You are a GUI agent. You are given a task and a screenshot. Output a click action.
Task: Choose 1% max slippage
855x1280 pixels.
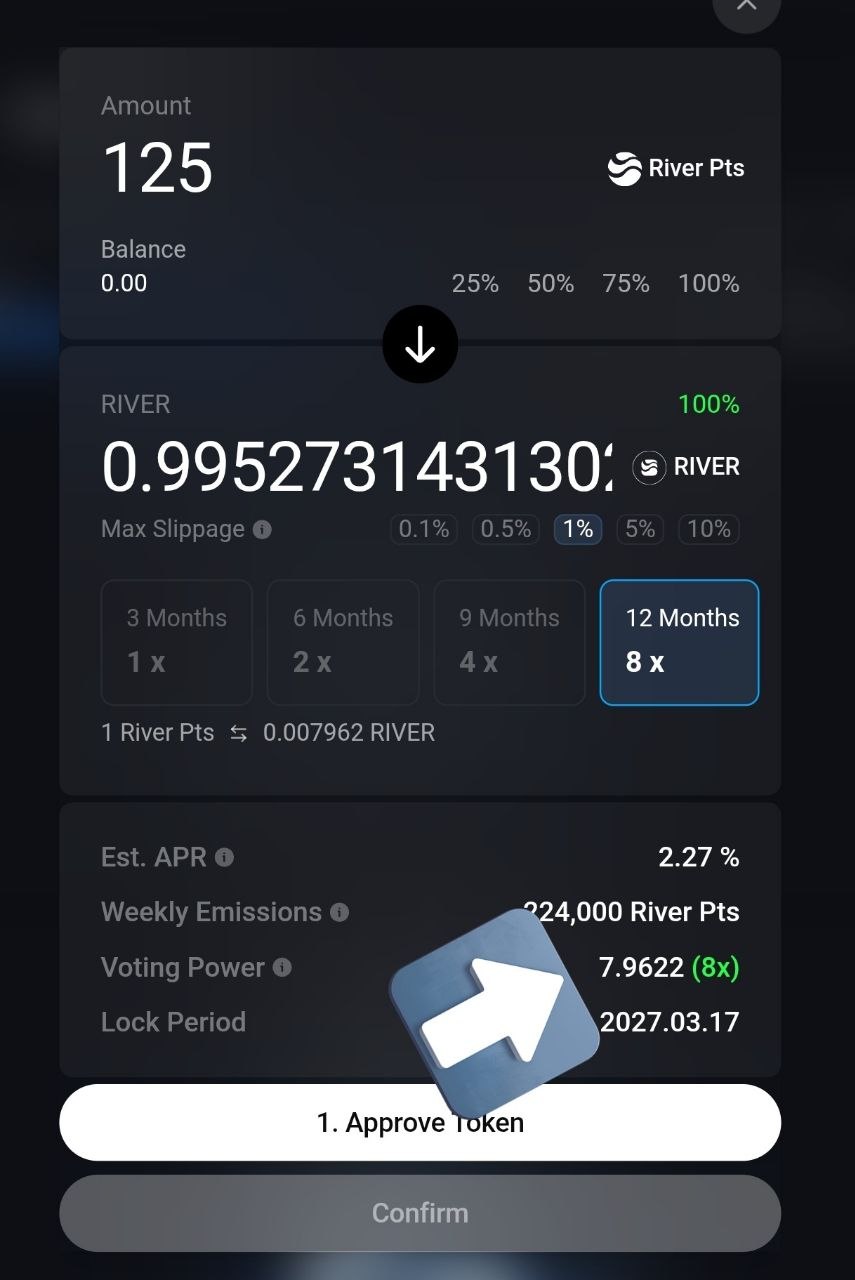[x=578, y=529]
